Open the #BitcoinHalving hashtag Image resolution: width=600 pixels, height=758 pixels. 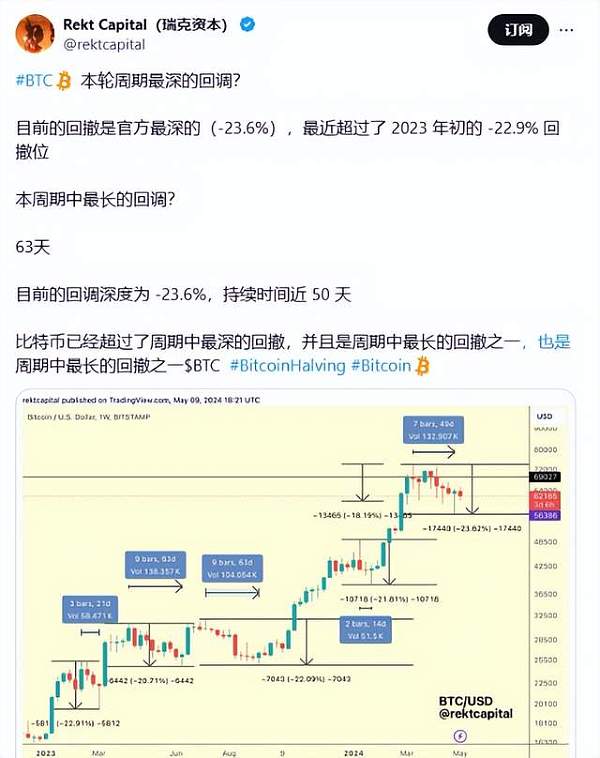(287, 366)
